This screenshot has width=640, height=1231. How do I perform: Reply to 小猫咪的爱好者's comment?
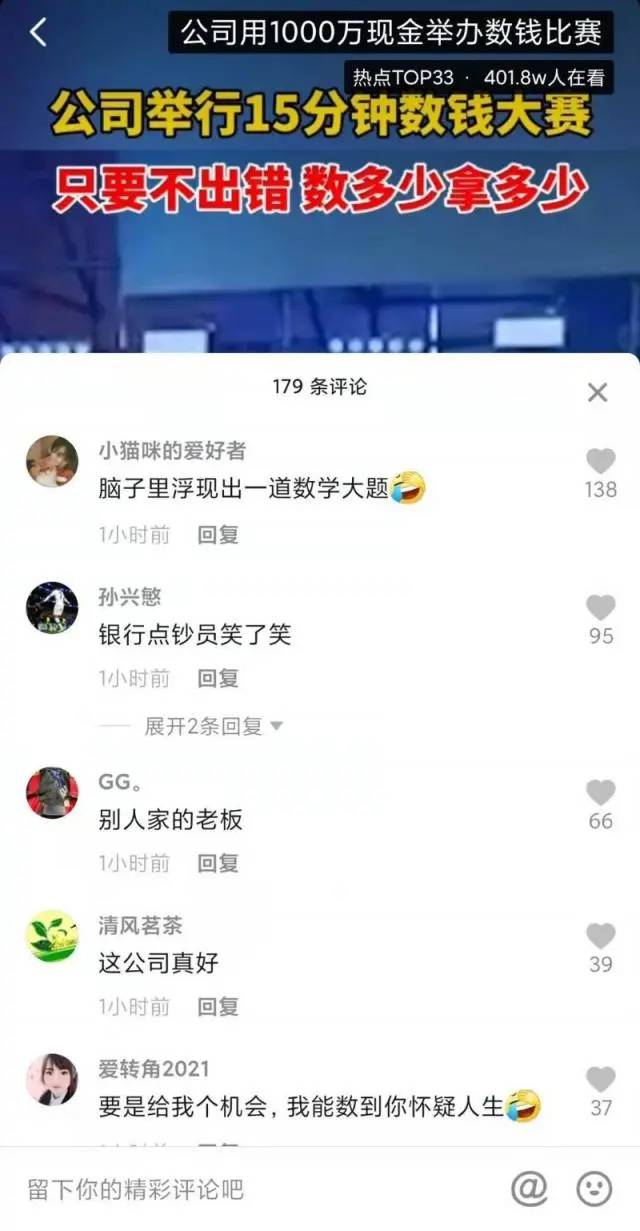(218, 535)
